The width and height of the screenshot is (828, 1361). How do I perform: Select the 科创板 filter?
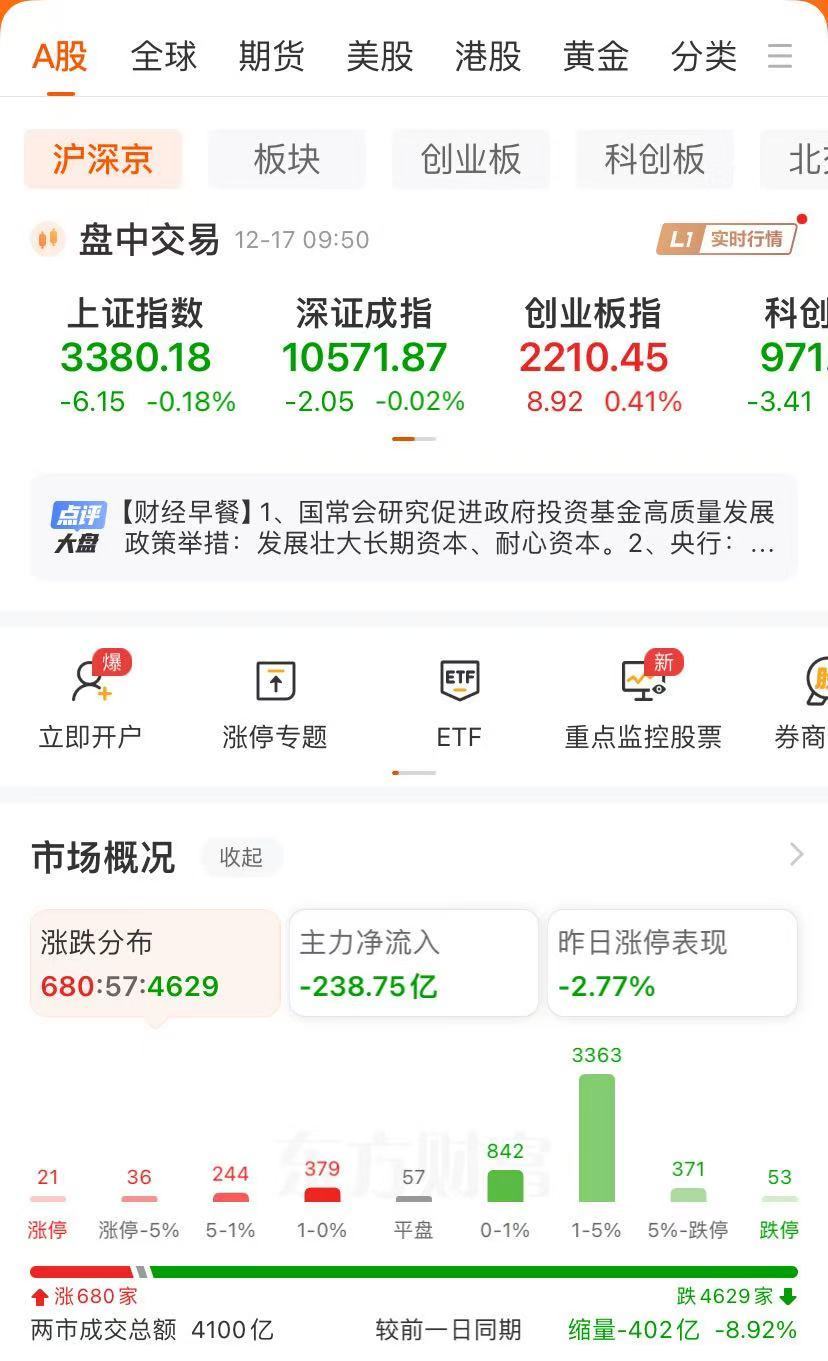tap(655, 159)
